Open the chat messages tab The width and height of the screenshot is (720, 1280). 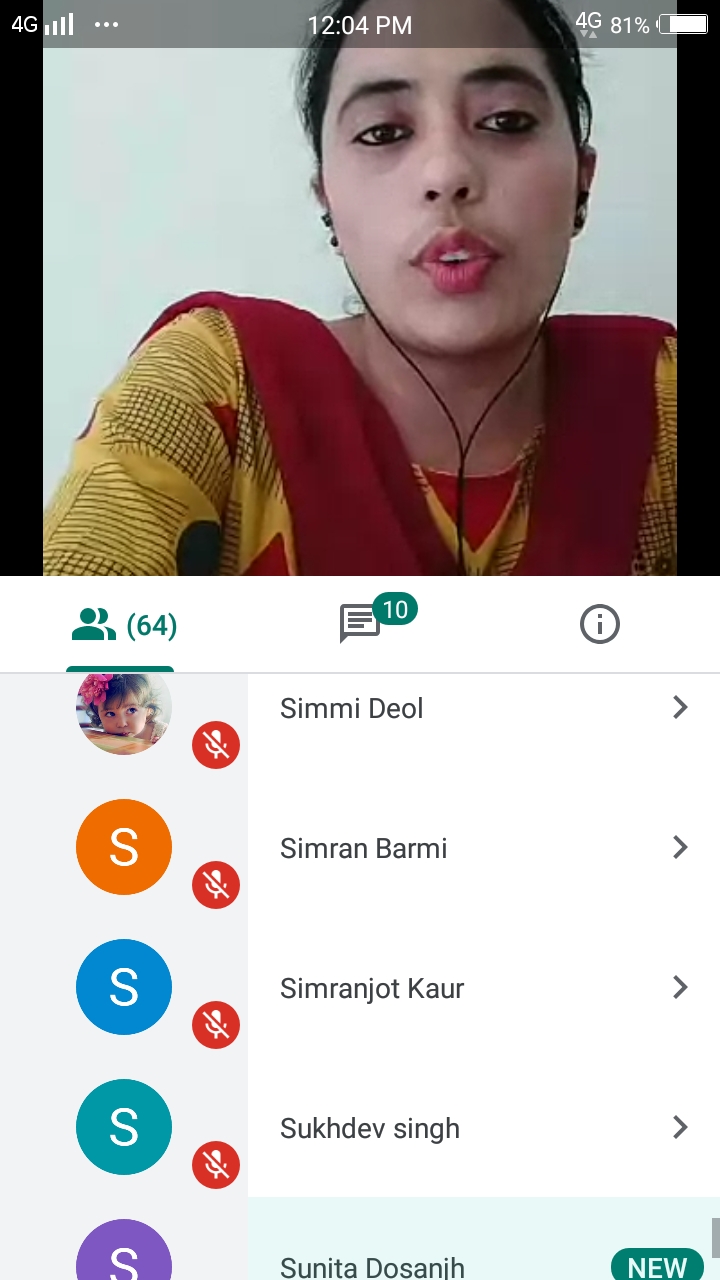click(x=362, y=624)
